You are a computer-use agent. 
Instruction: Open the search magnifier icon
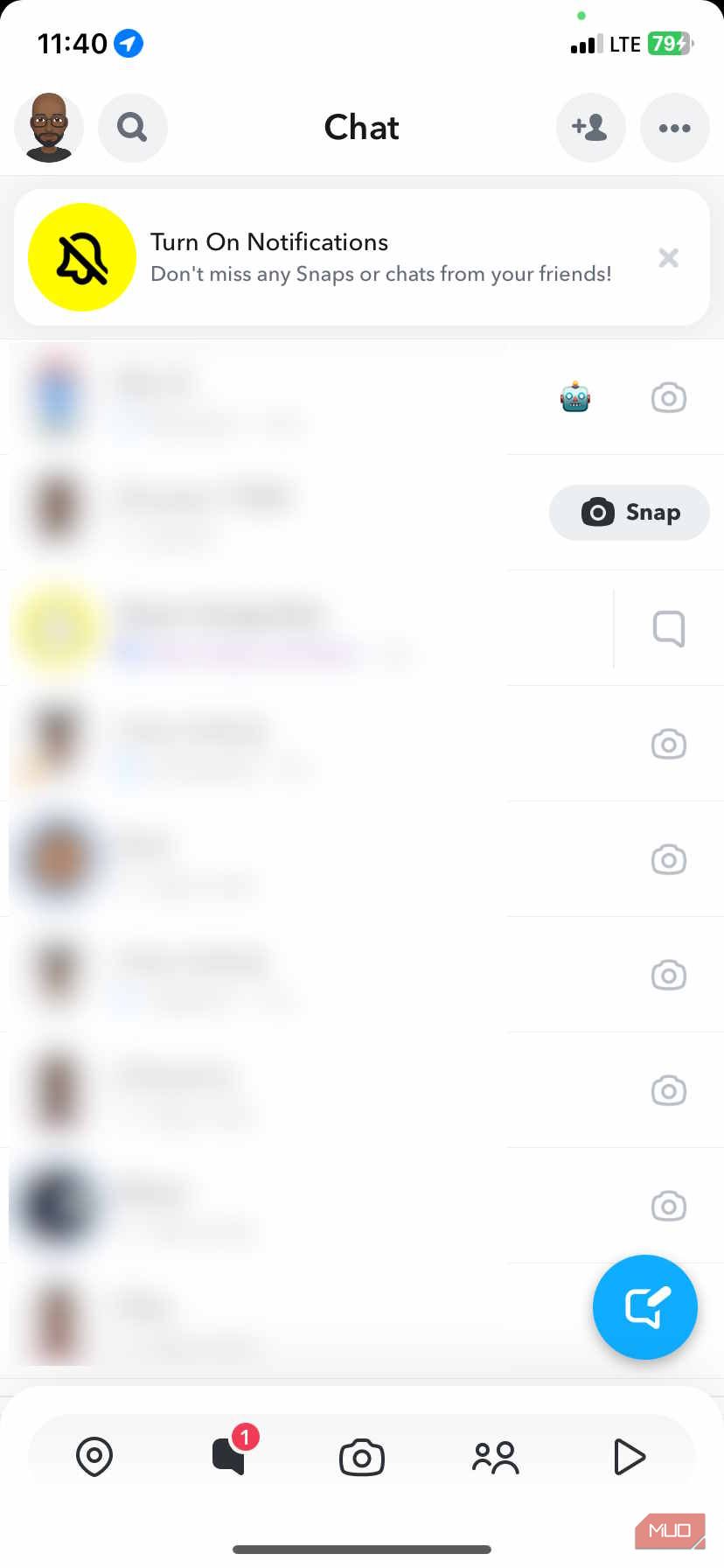pyautogui.click(x=132, y=128)
